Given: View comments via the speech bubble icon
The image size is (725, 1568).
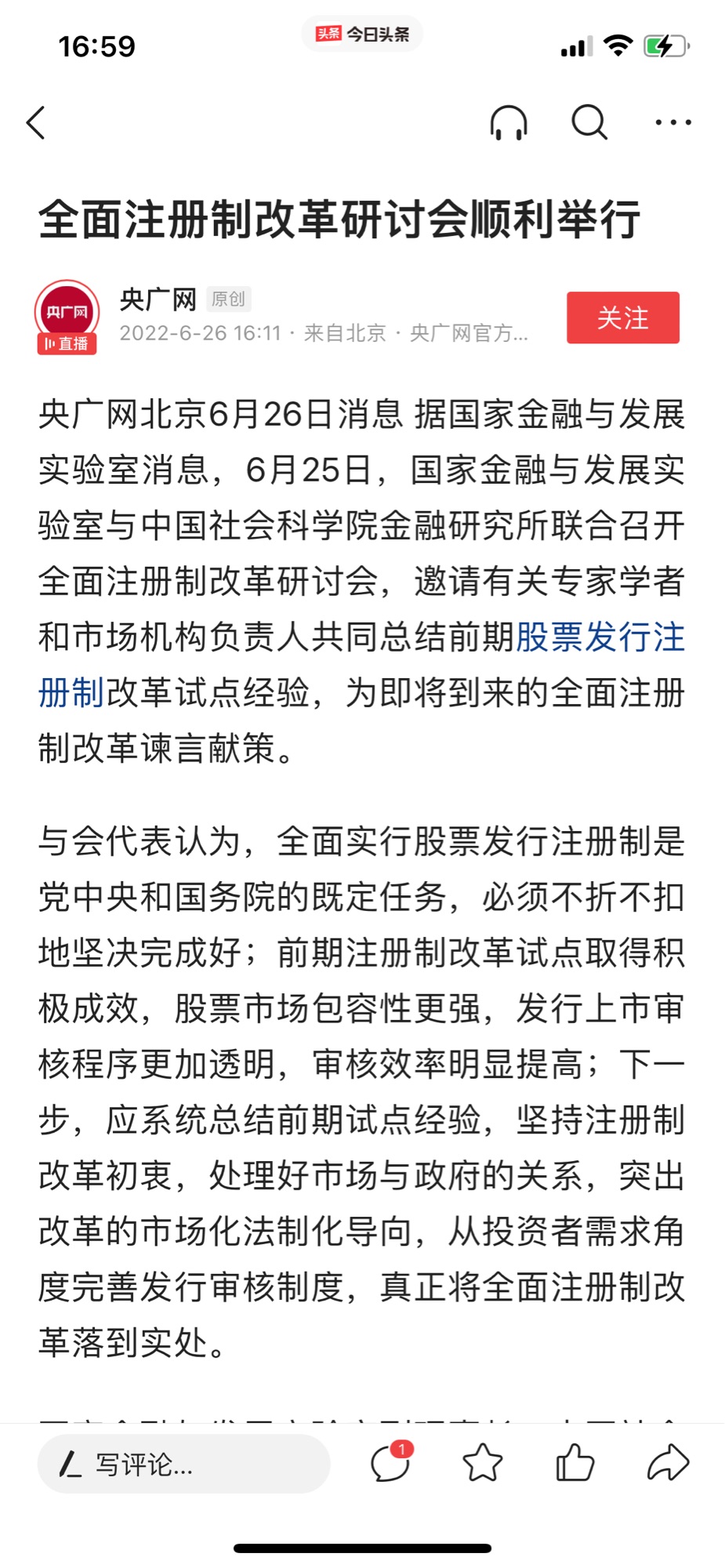Looking at the screenshot, I should tap(390, 1463).
